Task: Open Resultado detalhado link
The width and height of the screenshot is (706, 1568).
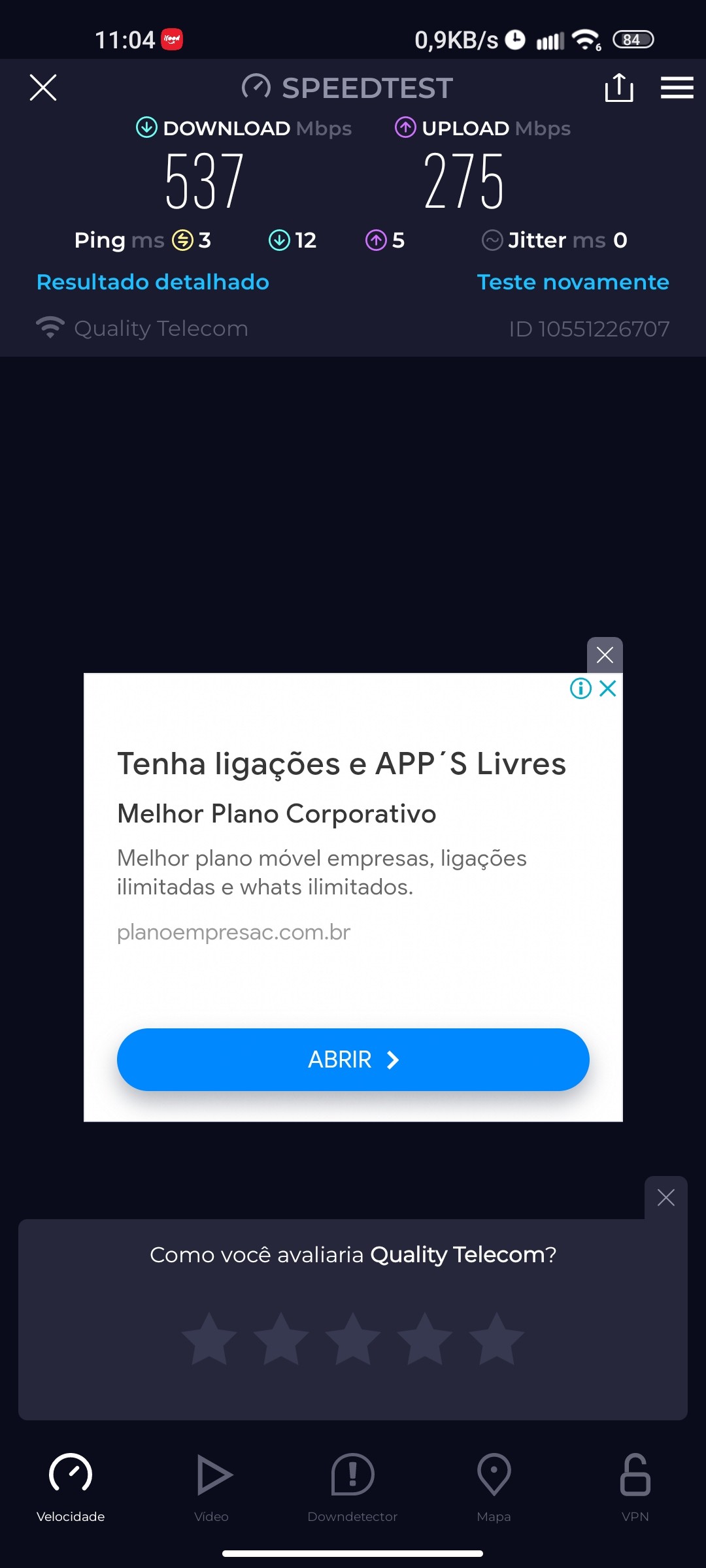Action: [153, 282]
